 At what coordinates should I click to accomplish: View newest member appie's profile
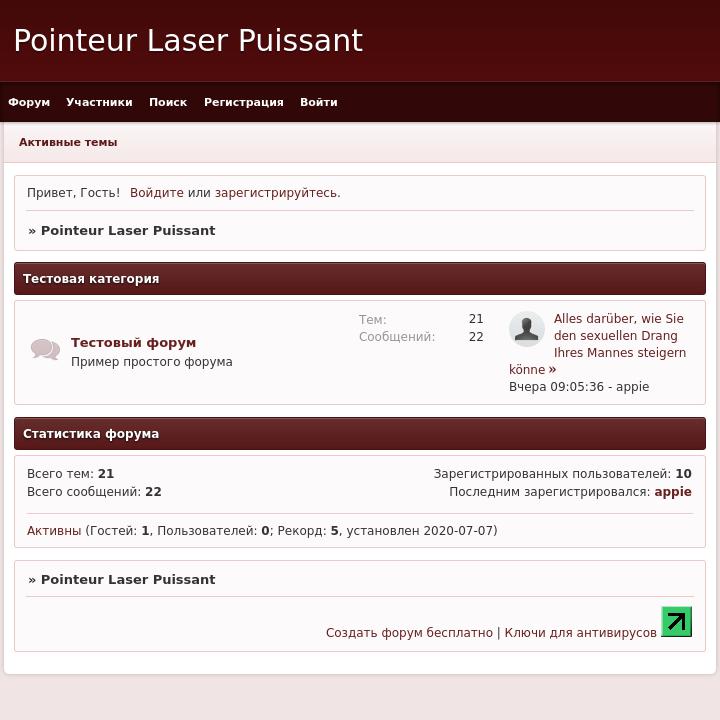click(x=673, y=492)
